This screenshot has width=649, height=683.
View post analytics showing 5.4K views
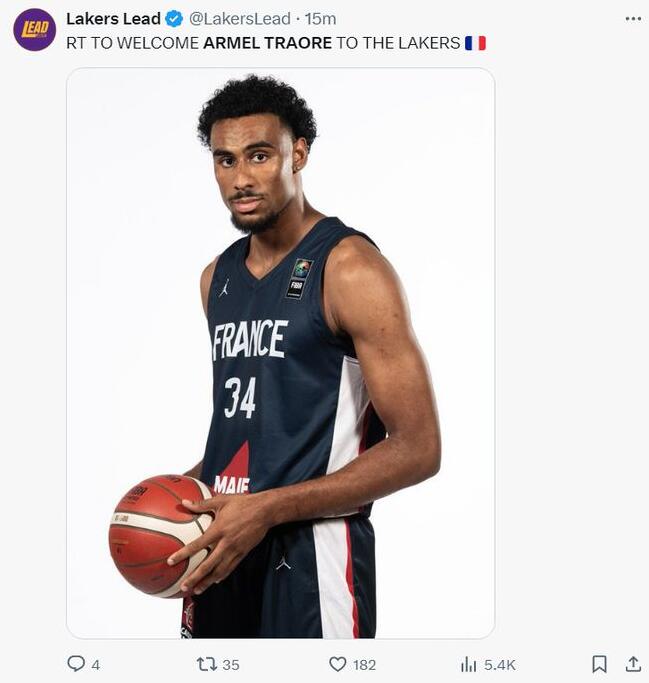click(x=468, y=664)
